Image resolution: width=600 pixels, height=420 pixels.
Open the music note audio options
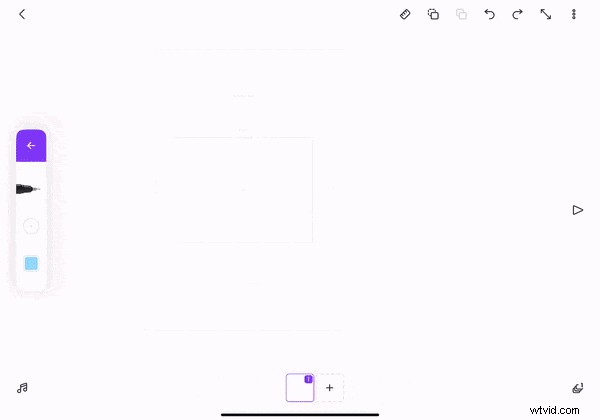(22, 387)
